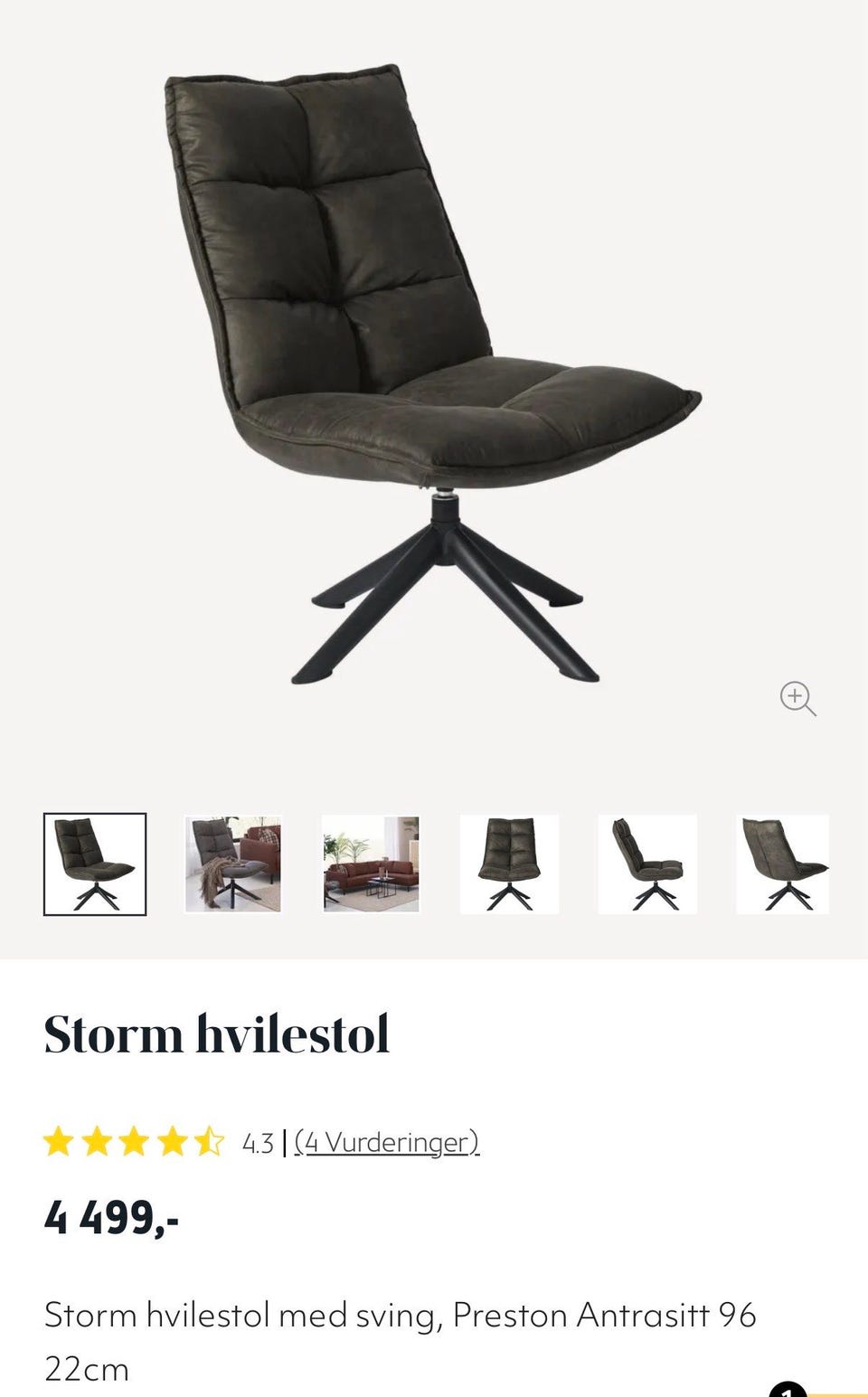Open the living room thumbnail with the brown sofa
This screenshot has width=868, height=1397.
(x=371, y=864)
